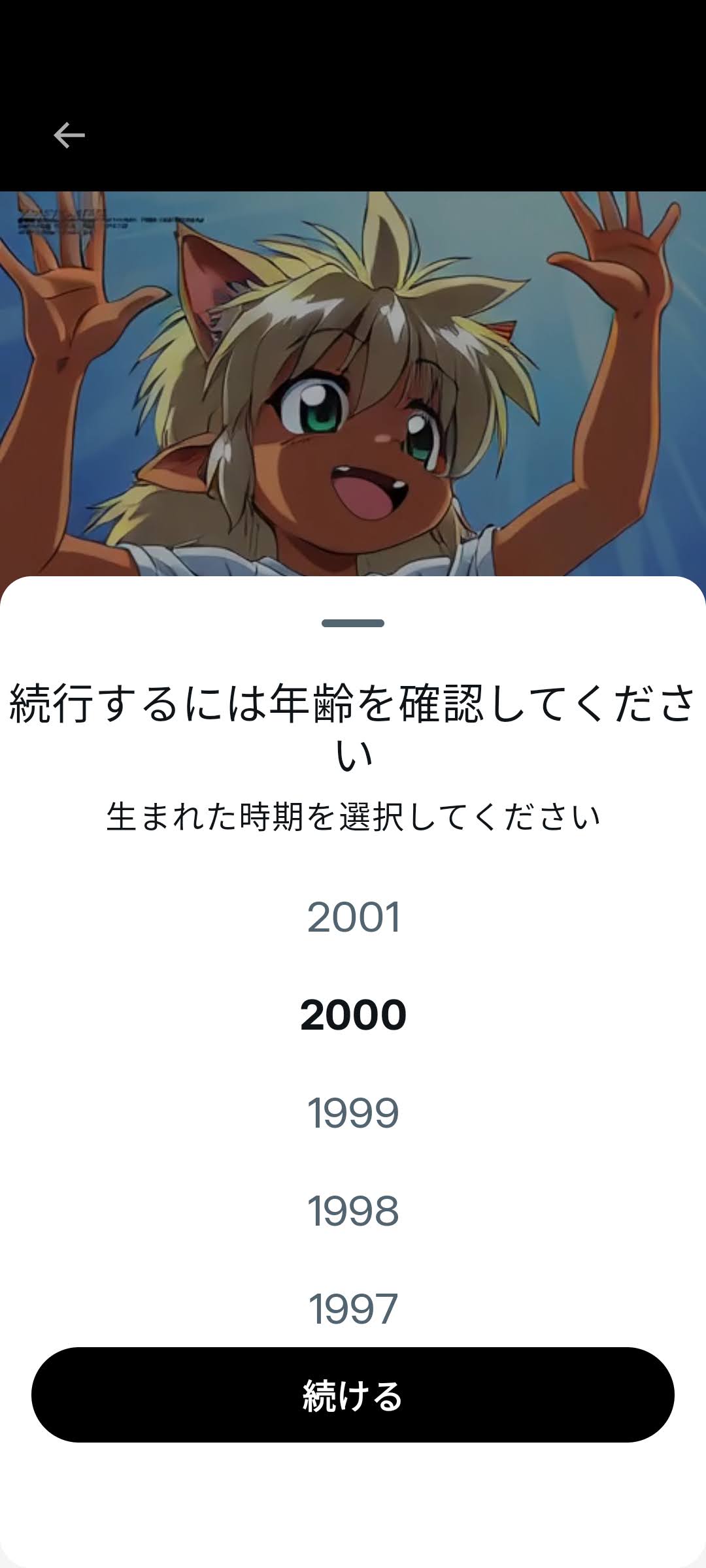Choose 1999 in the year picker
706x1568 pixels.
(353, 1113)
